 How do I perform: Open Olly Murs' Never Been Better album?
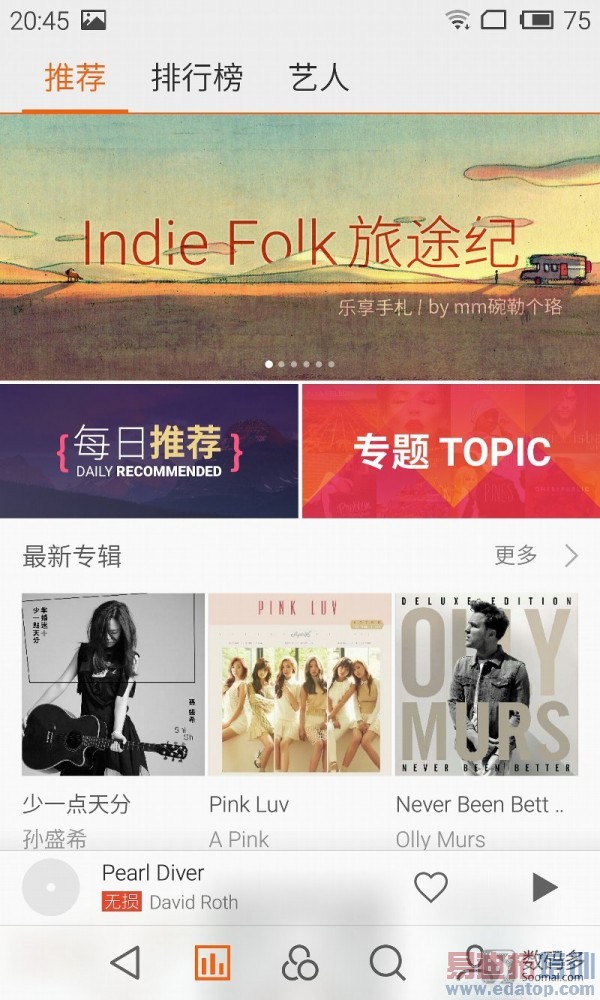(x=486, y=684)
